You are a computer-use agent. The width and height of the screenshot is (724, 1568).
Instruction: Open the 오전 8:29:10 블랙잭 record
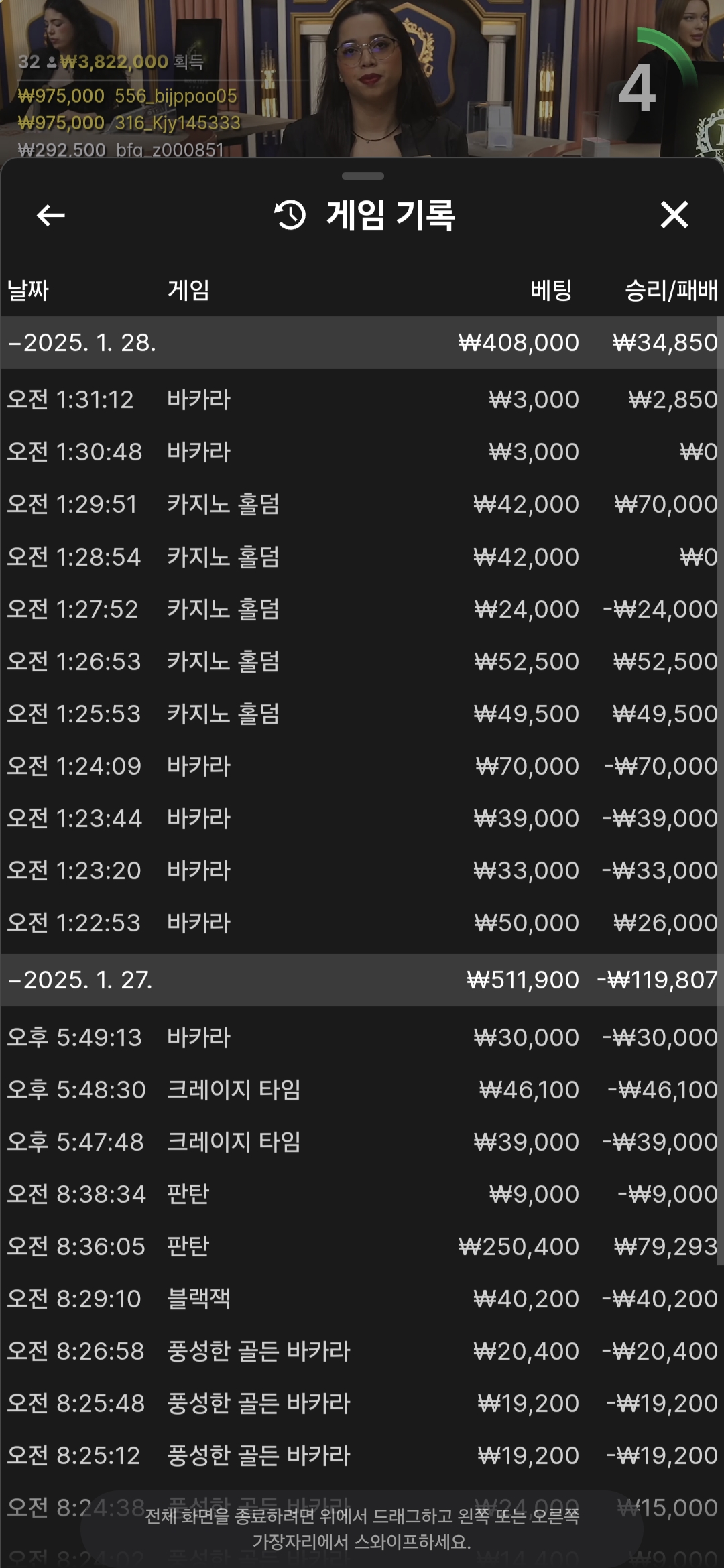point(362,1299)
